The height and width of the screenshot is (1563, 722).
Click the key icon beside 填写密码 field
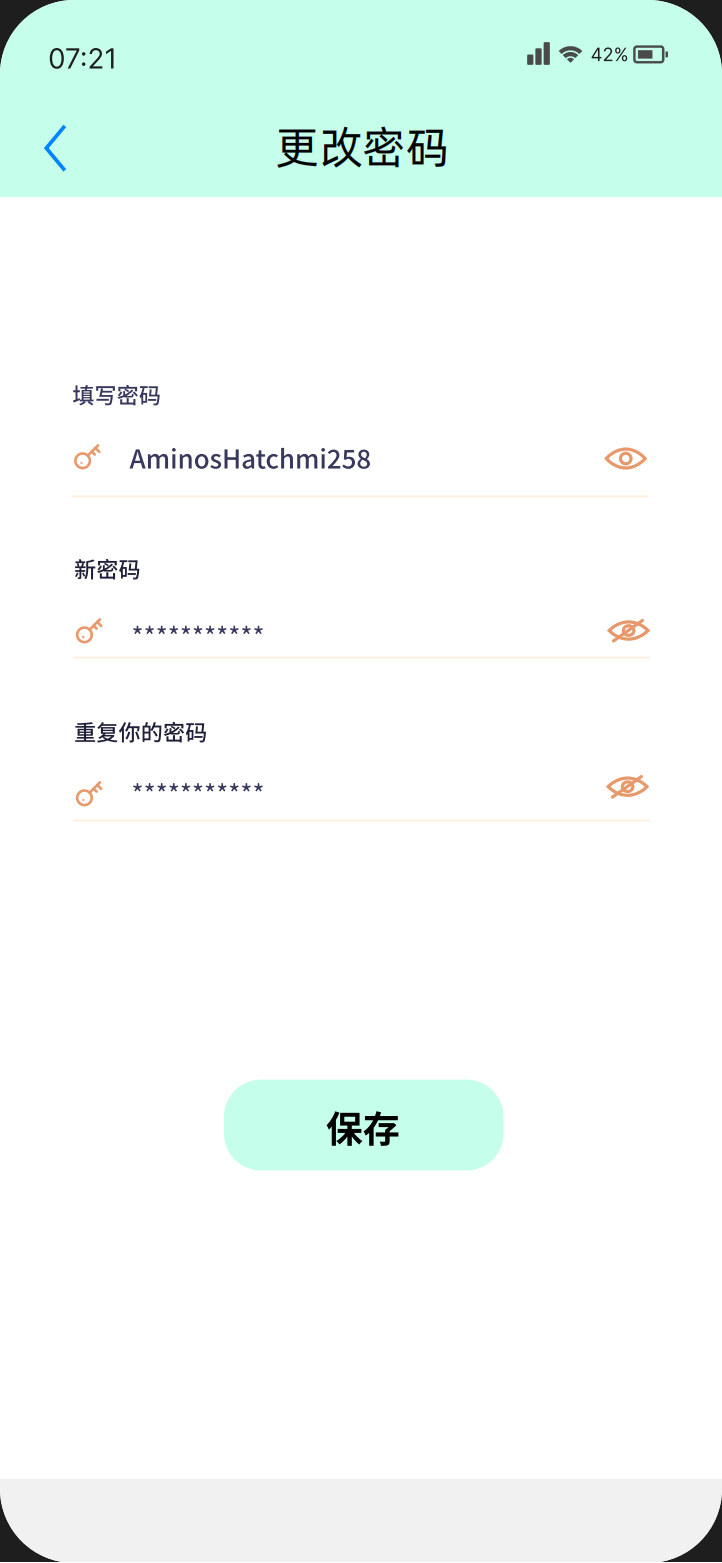pyautogui.click(x=87, y=457)
